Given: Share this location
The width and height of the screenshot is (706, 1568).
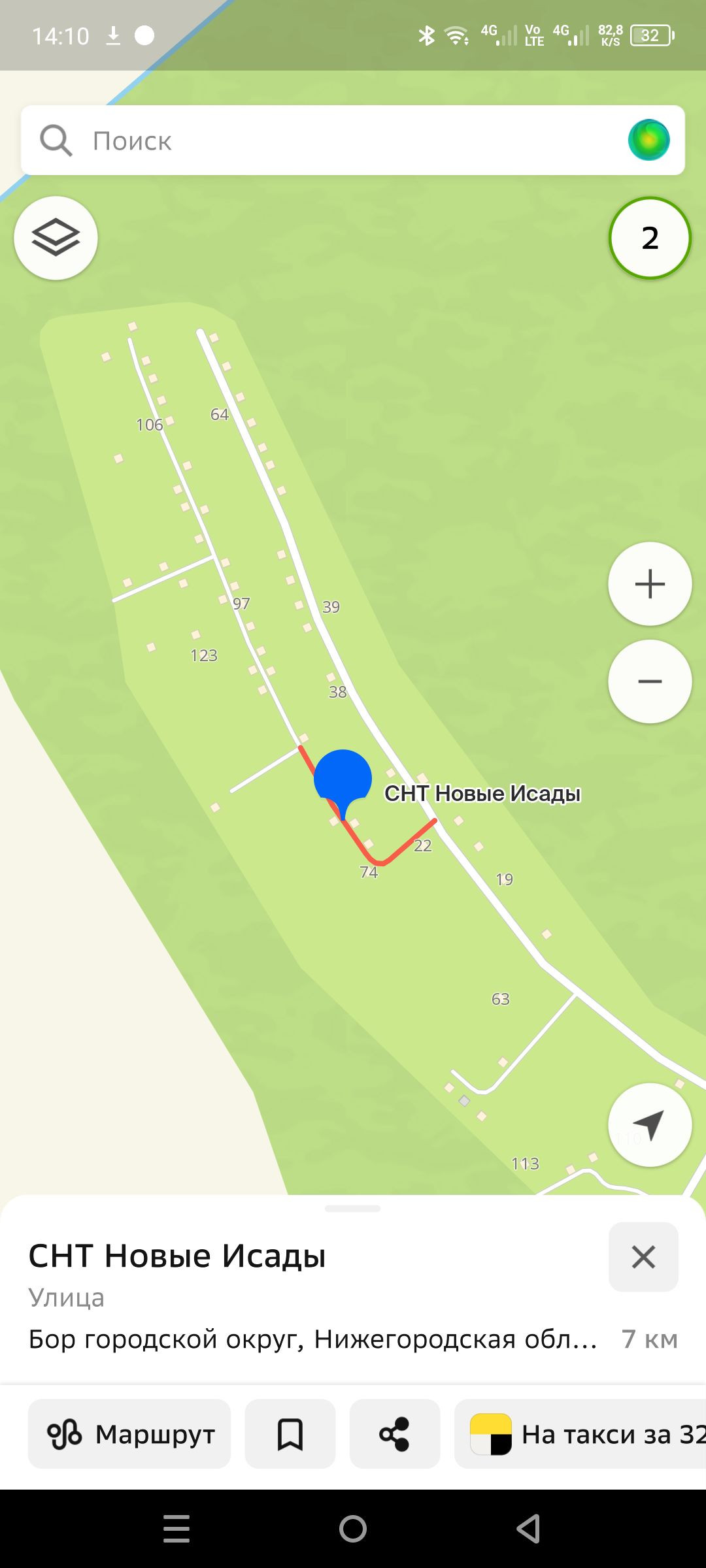Looking at the screenshot, I should click(x=395, y=1435).
